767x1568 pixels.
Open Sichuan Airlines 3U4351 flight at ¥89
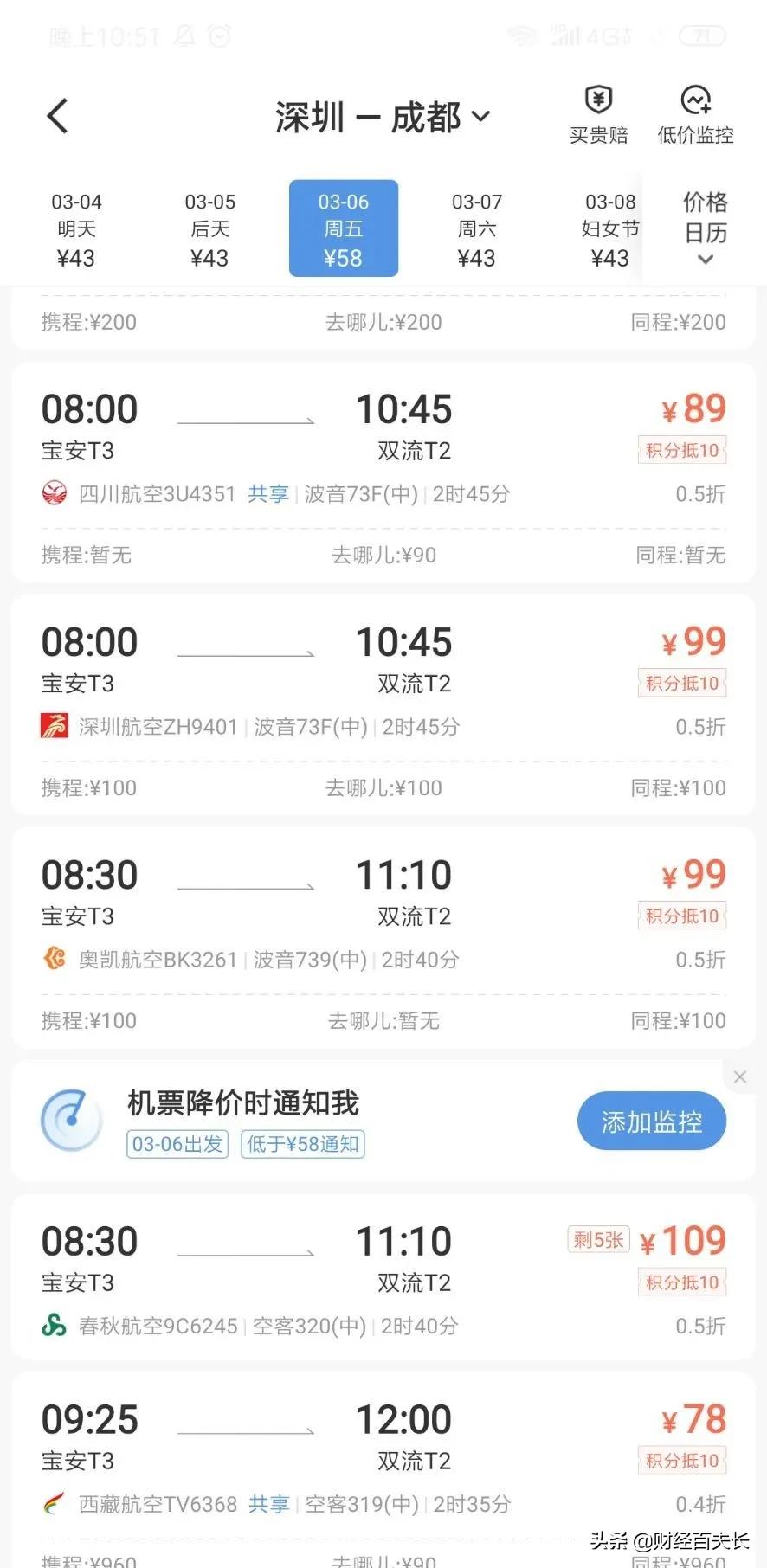(383, 472)
